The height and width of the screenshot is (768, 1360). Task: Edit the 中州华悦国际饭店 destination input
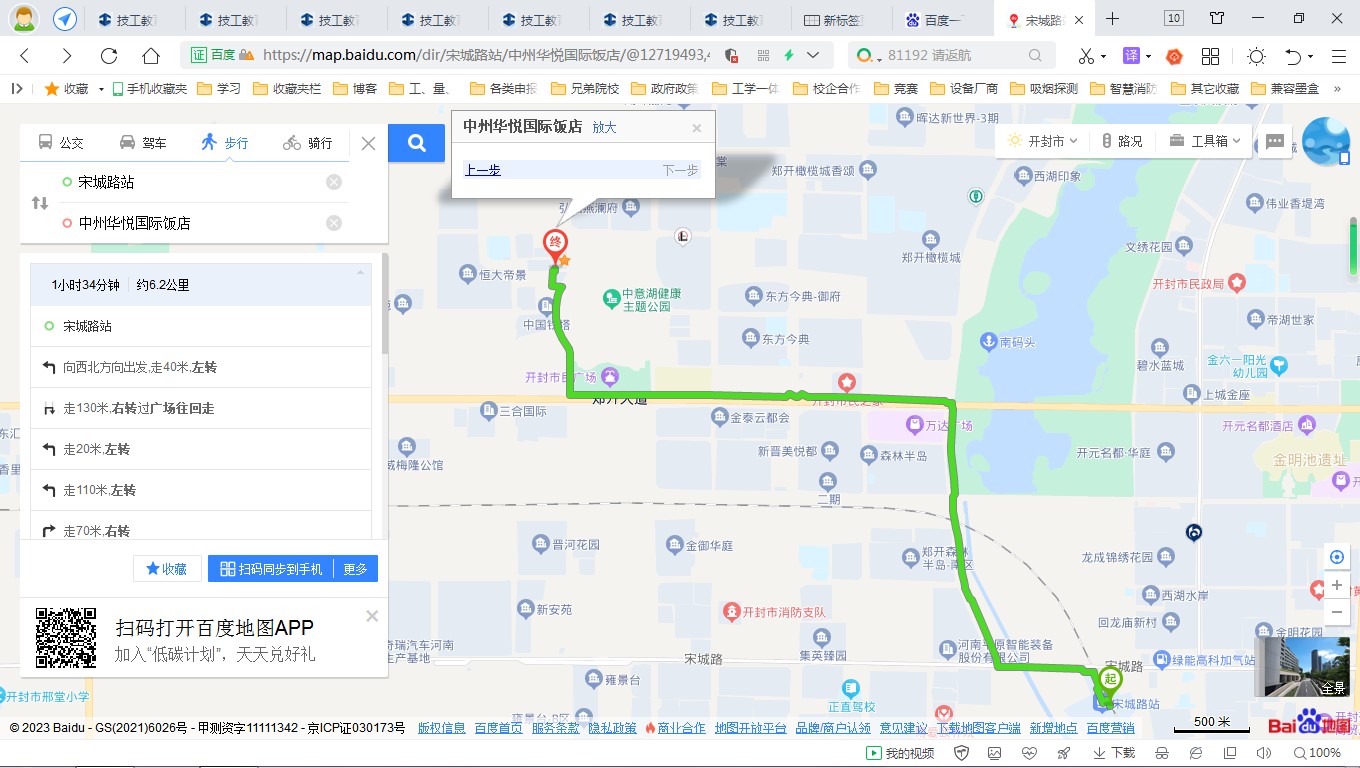190,223
